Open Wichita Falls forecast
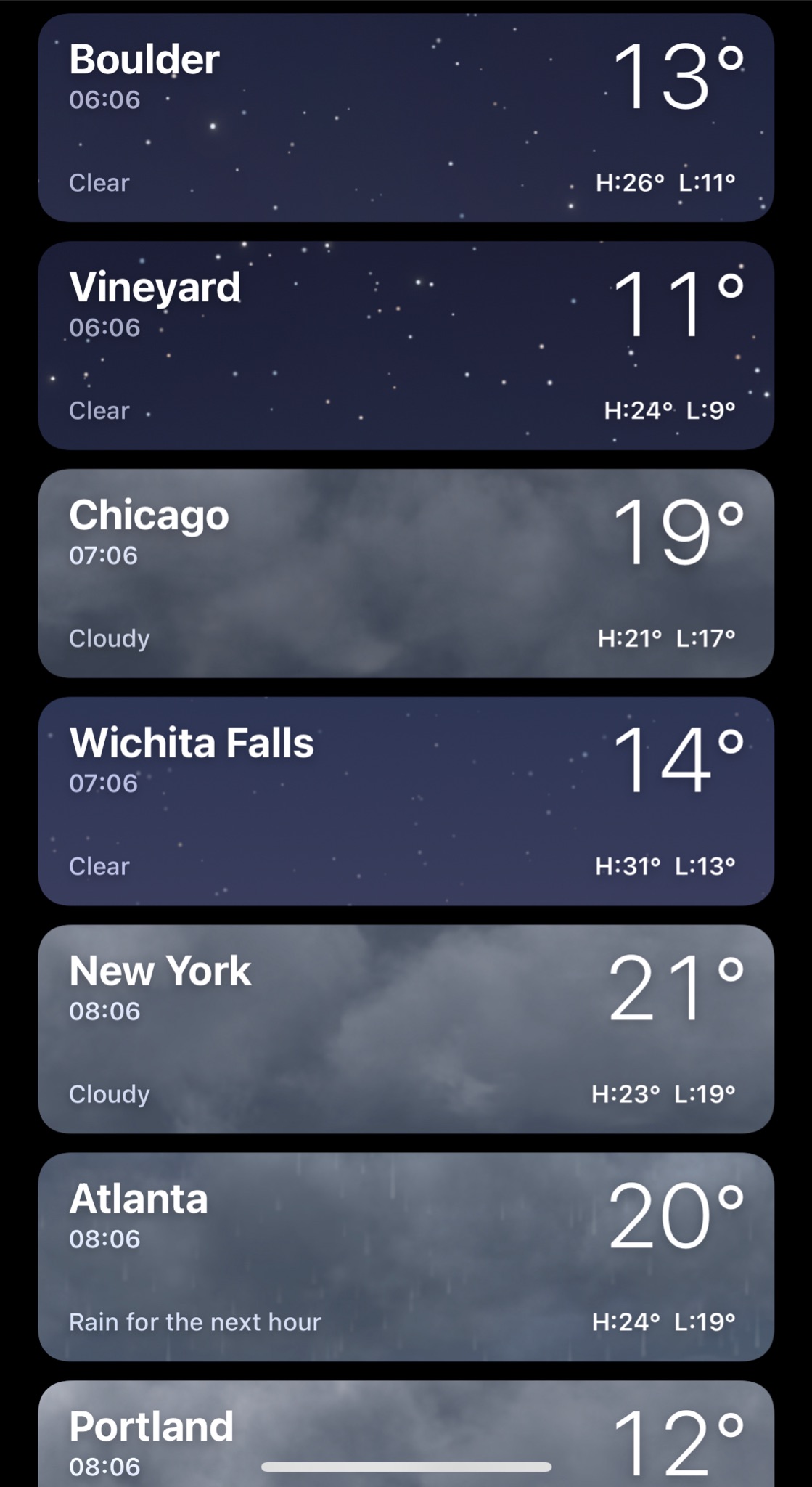Image resolution: width=812 pixels, height=1487 pixels. point(406,802)
